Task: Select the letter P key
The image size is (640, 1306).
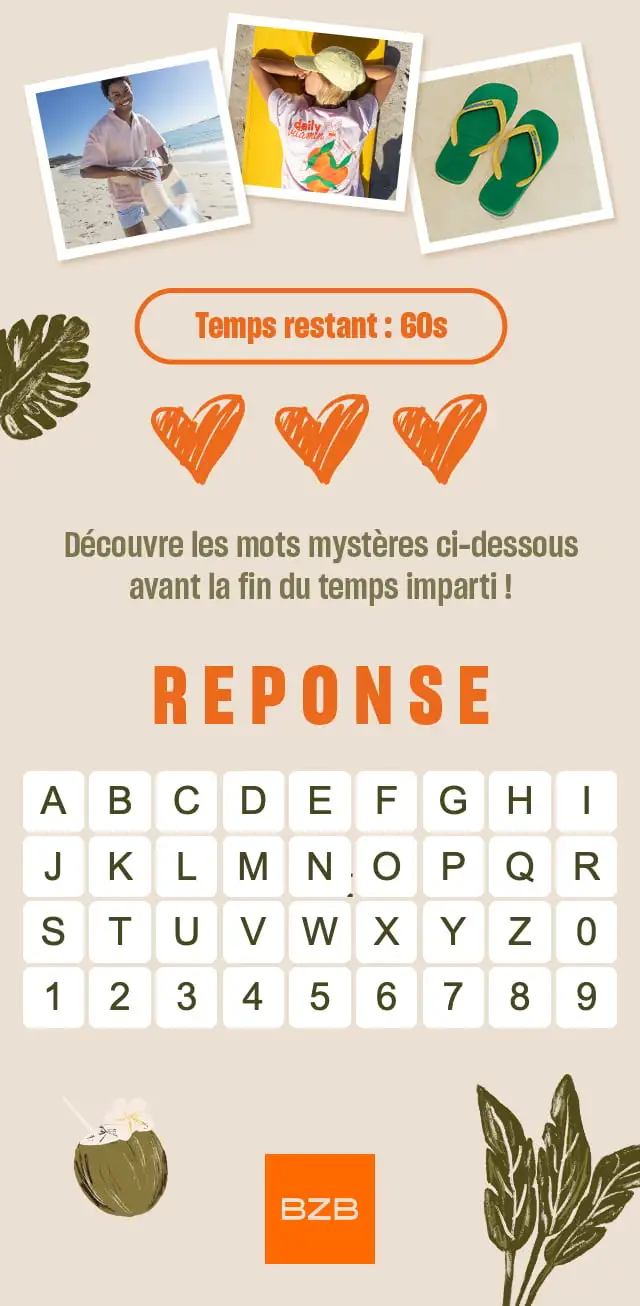Action: (453, 867)
